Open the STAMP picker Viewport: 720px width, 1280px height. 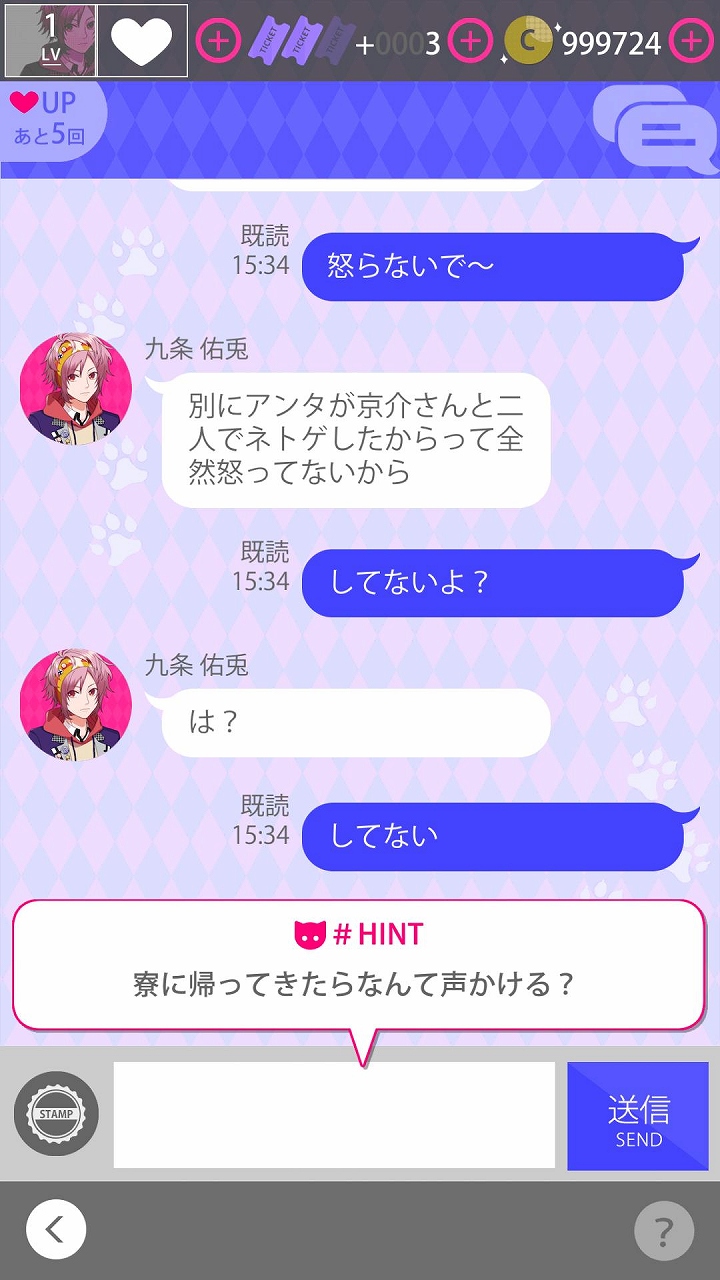56,1114
